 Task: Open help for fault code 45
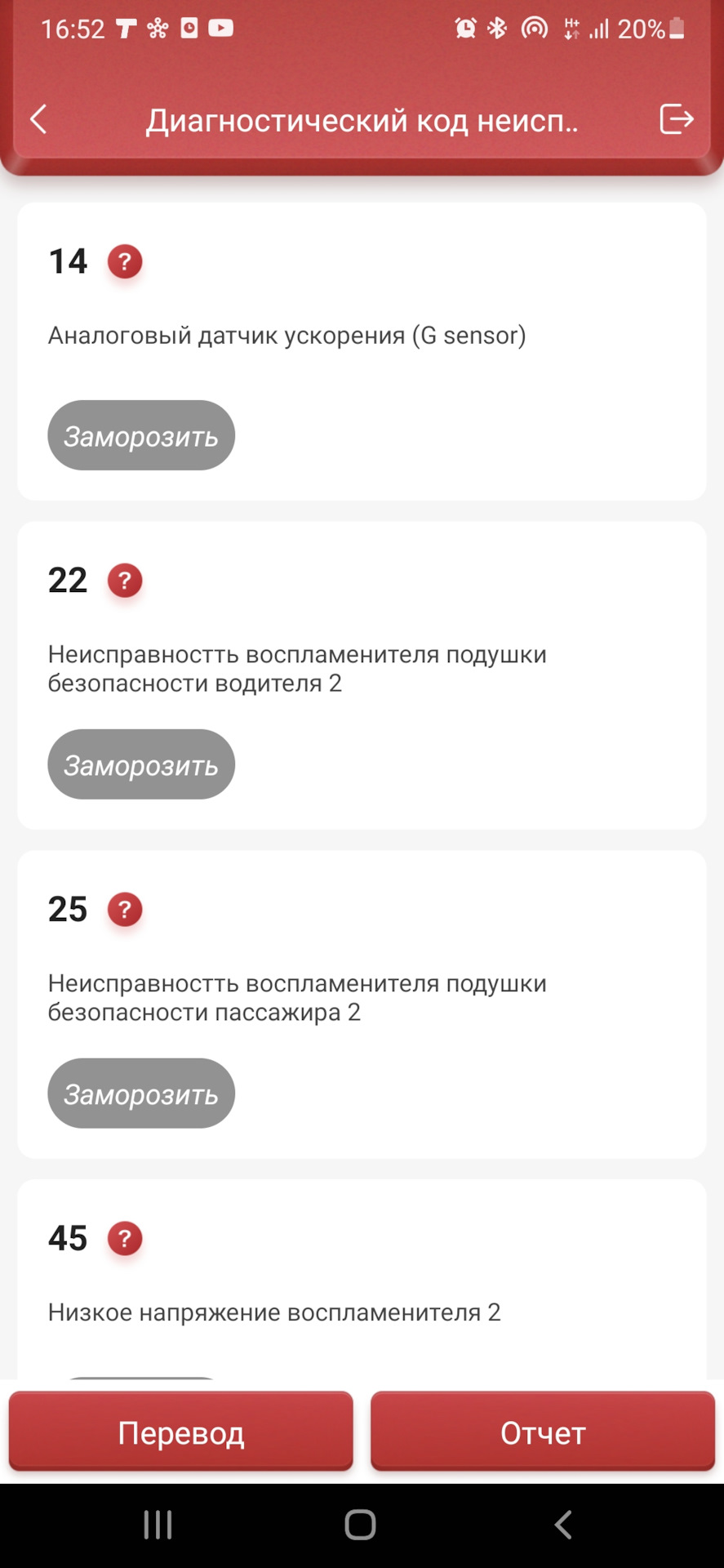(x=125, y=1239)
